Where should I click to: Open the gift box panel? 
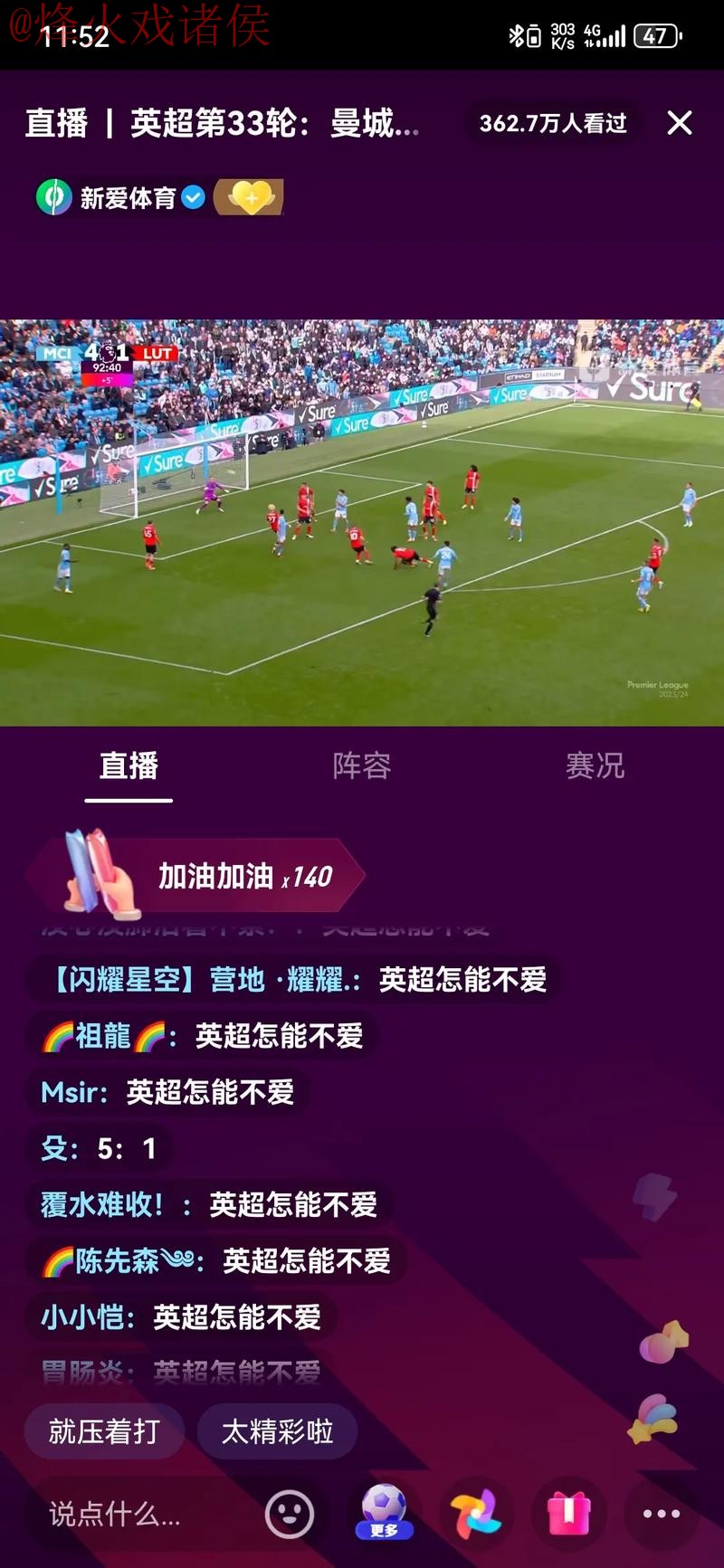(x=568, y=1514)
